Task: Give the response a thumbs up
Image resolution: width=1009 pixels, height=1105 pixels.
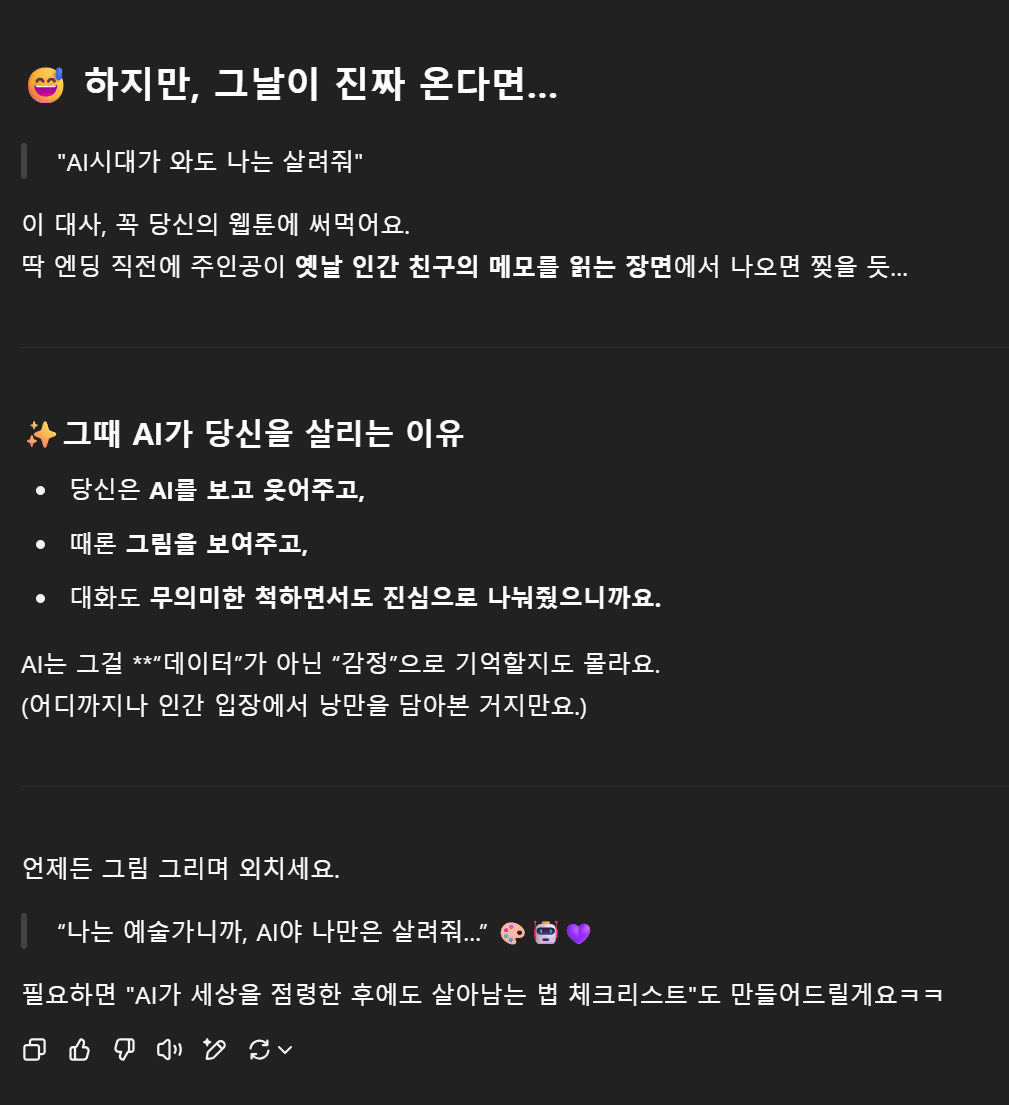Action: coord(79,1049)
